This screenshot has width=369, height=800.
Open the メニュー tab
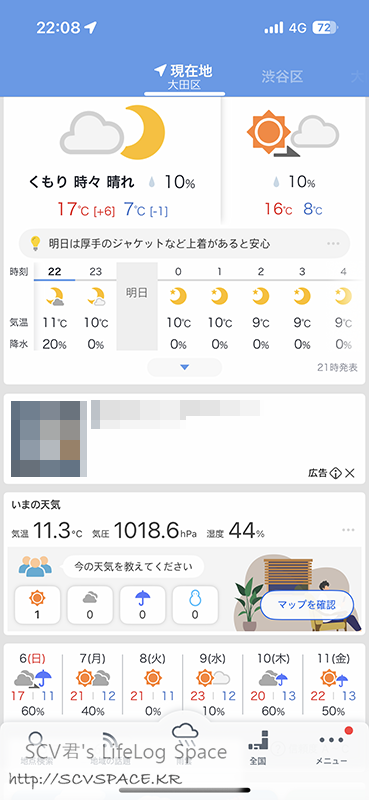pyautogui.click(x=332, y=746)
